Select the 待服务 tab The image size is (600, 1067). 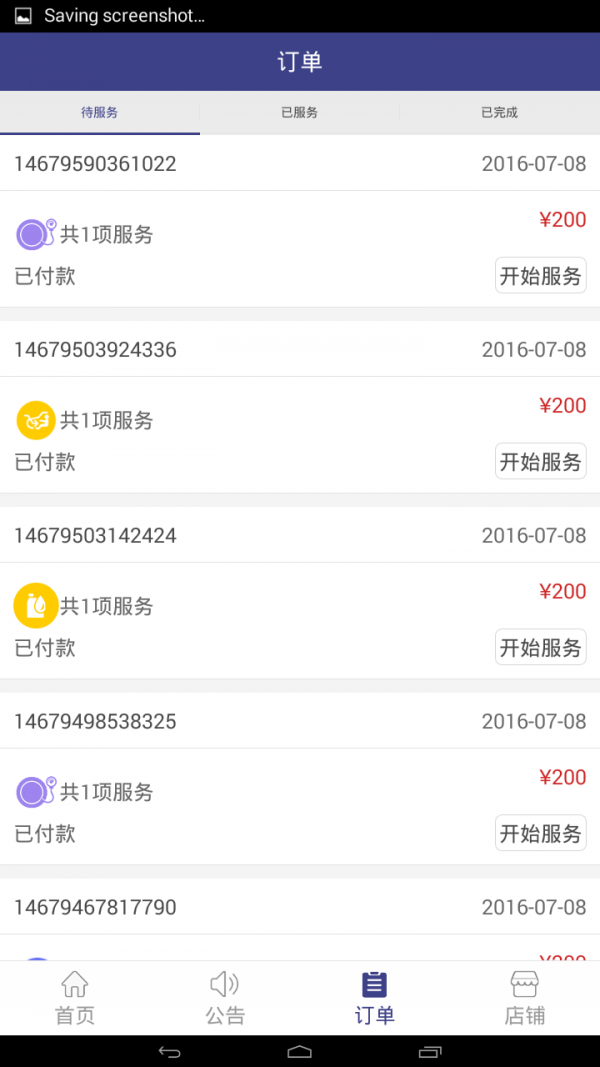99,113
